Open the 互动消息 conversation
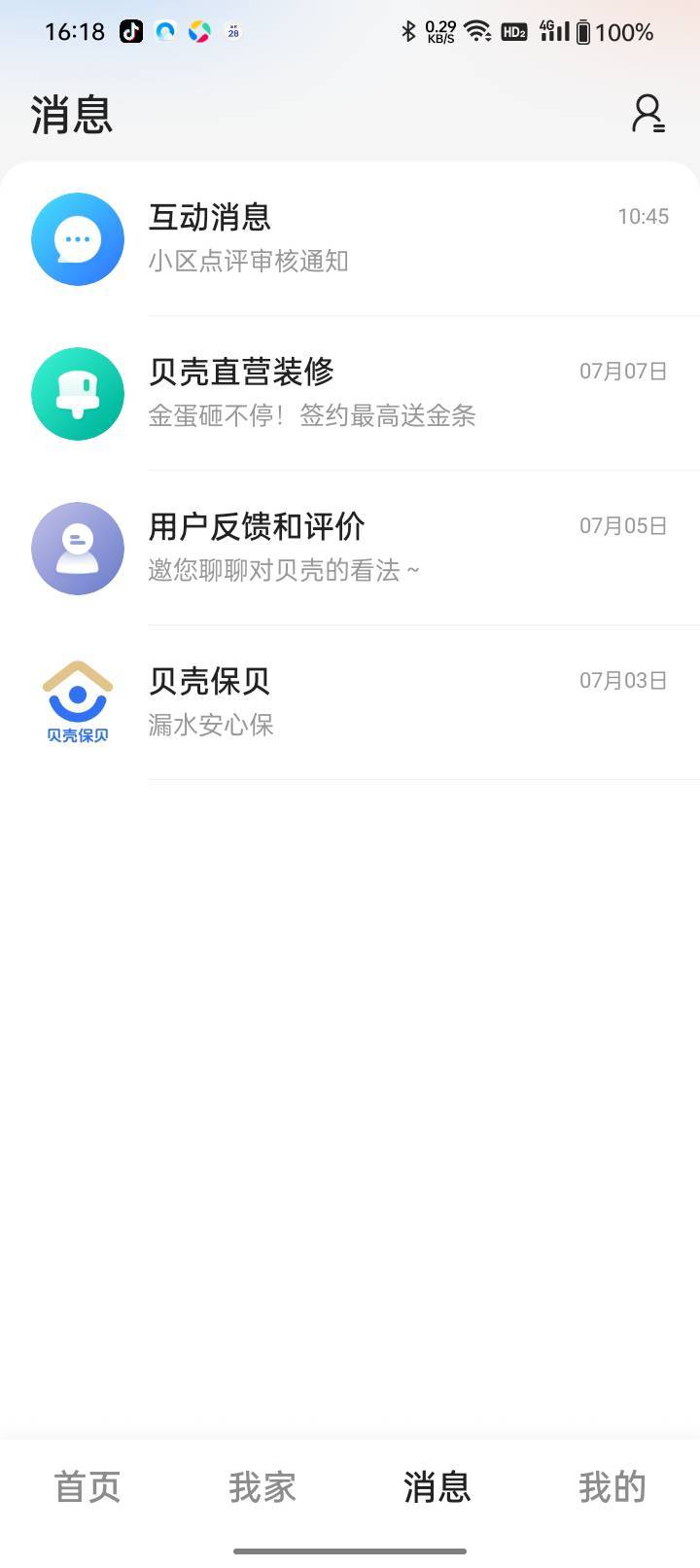The height and width of the screenshot is (1568, 700). [x=350, y=239]
